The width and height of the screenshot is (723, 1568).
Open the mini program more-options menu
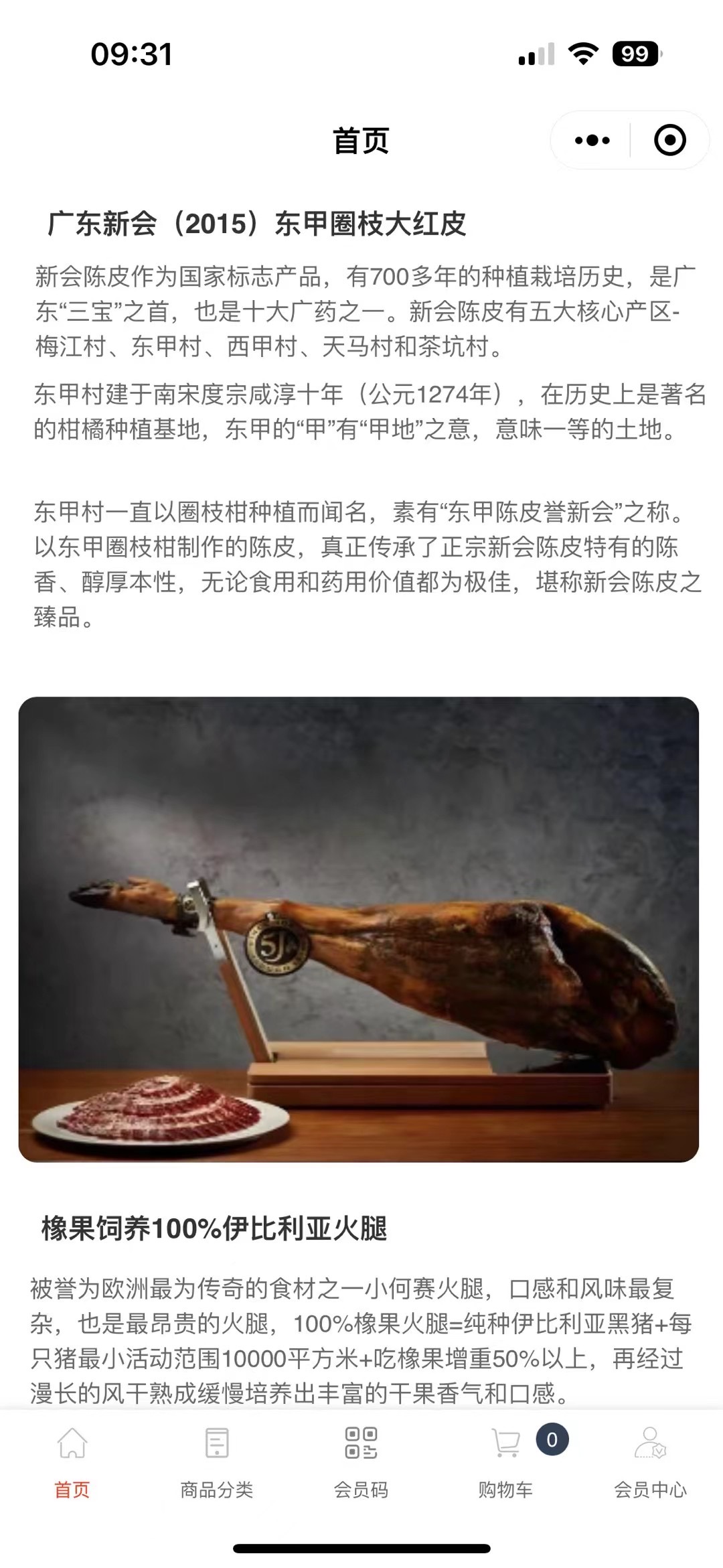coord(592,141)
